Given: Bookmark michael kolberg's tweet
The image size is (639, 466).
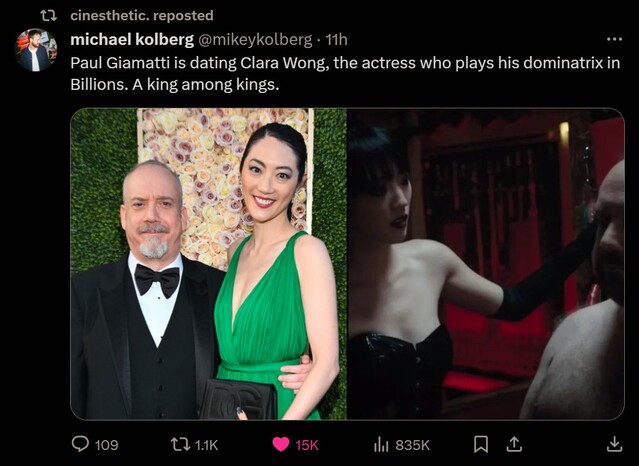Looking at the screenshot, I should pos(480,444).
